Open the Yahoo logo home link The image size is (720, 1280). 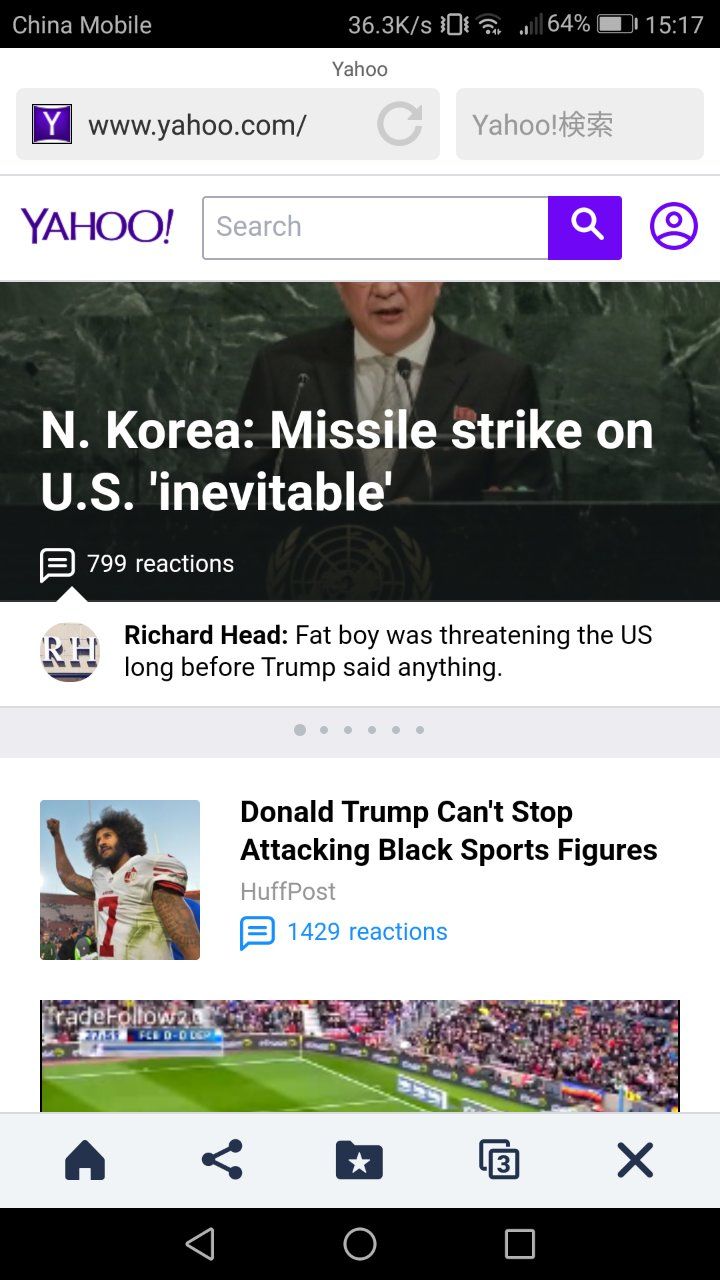click(97, 227)
